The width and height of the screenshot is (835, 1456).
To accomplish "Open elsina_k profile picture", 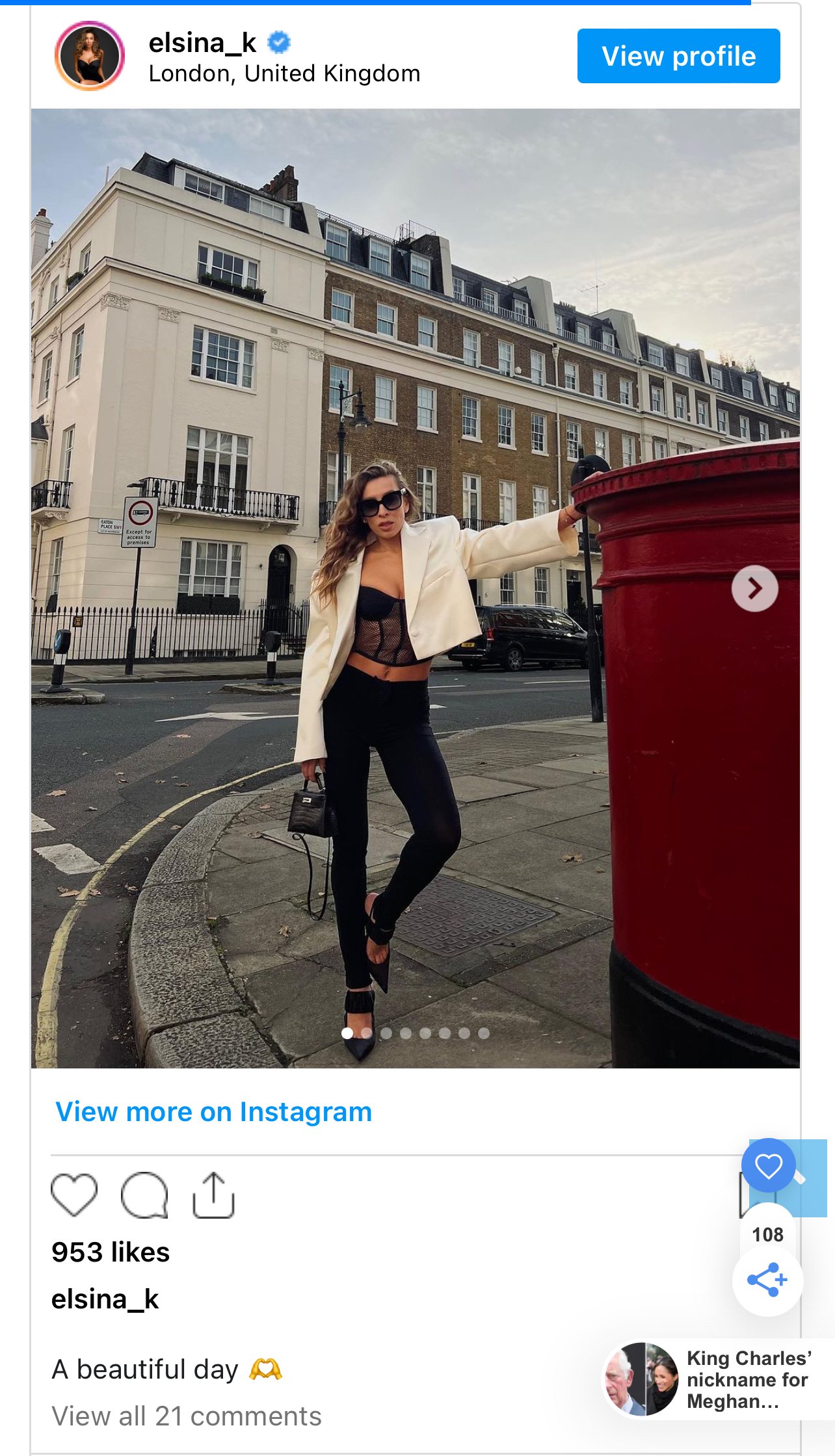I will click(x=90, y=56).
